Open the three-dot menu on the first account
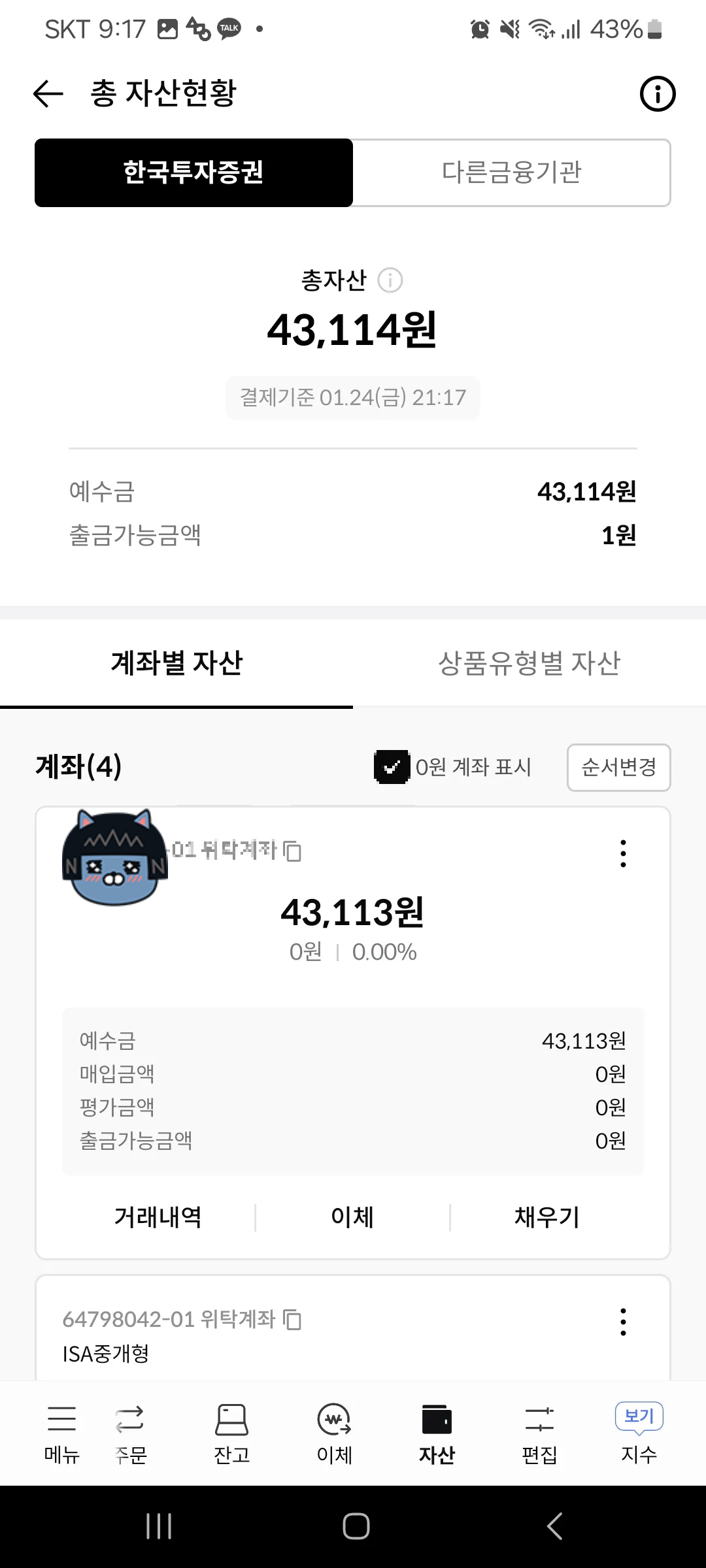706x1568 pixels. pos(622,853)
